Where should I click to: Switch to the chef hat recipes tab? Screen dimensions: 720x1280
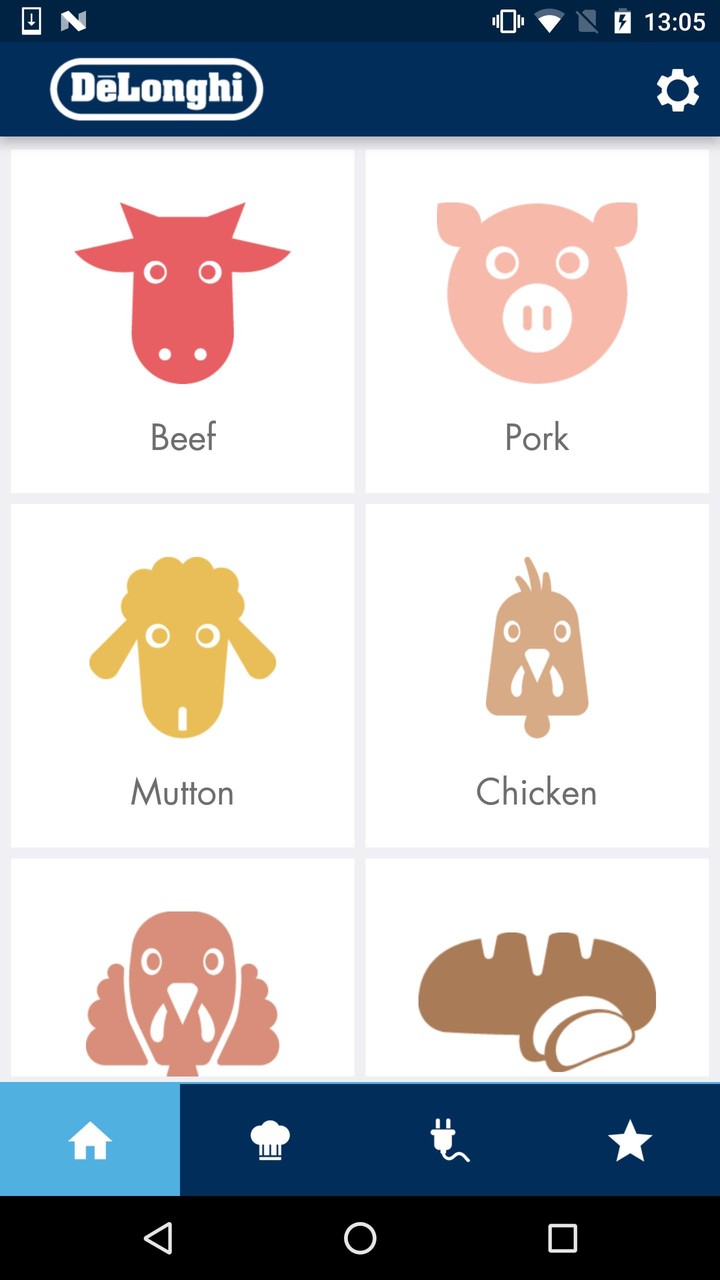(x=270, y=1140)
